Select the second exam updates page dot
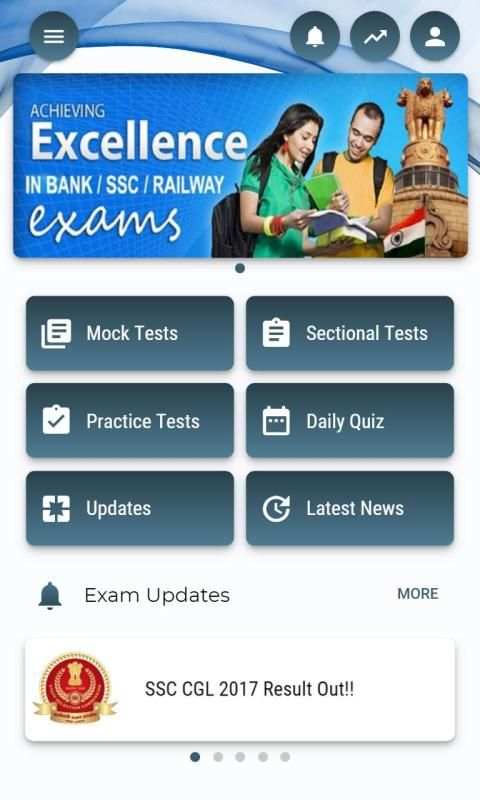Image resolution: width=480 pixels, height=800 pixels. pyautogui.click(x=218, y=757)
